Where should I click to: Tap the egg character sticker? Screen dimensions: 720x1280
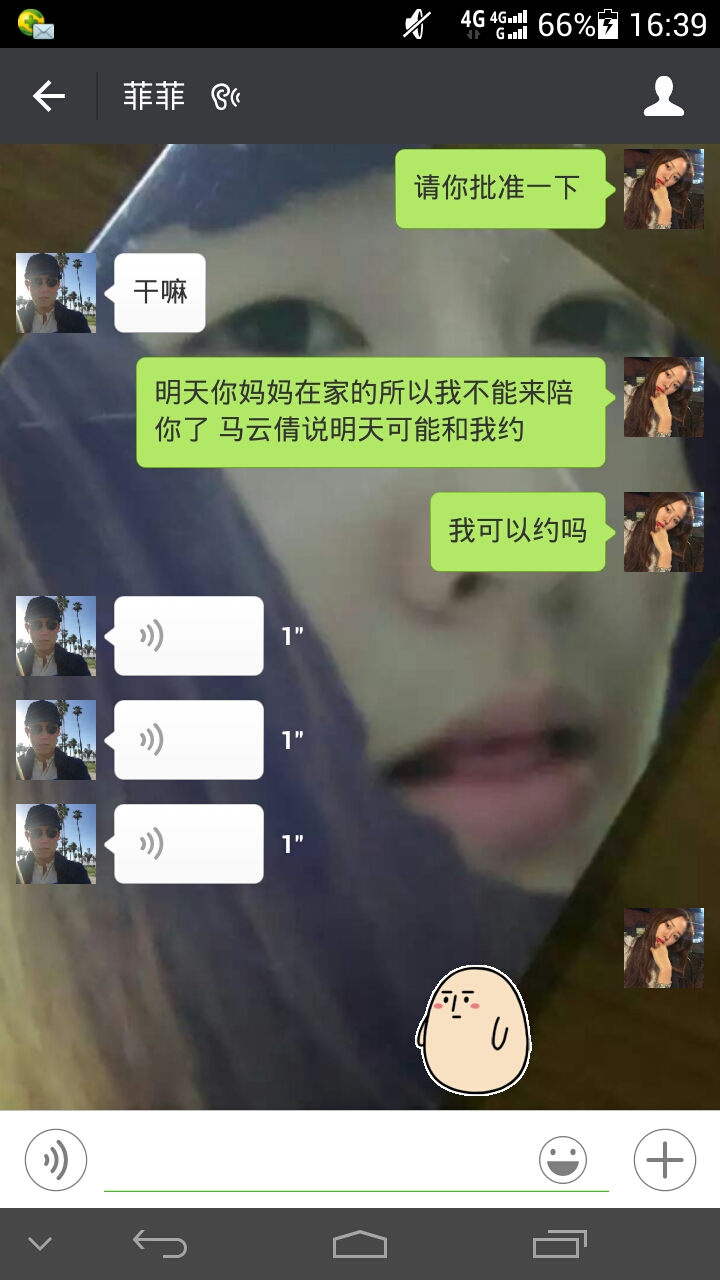pos(473,1030)
